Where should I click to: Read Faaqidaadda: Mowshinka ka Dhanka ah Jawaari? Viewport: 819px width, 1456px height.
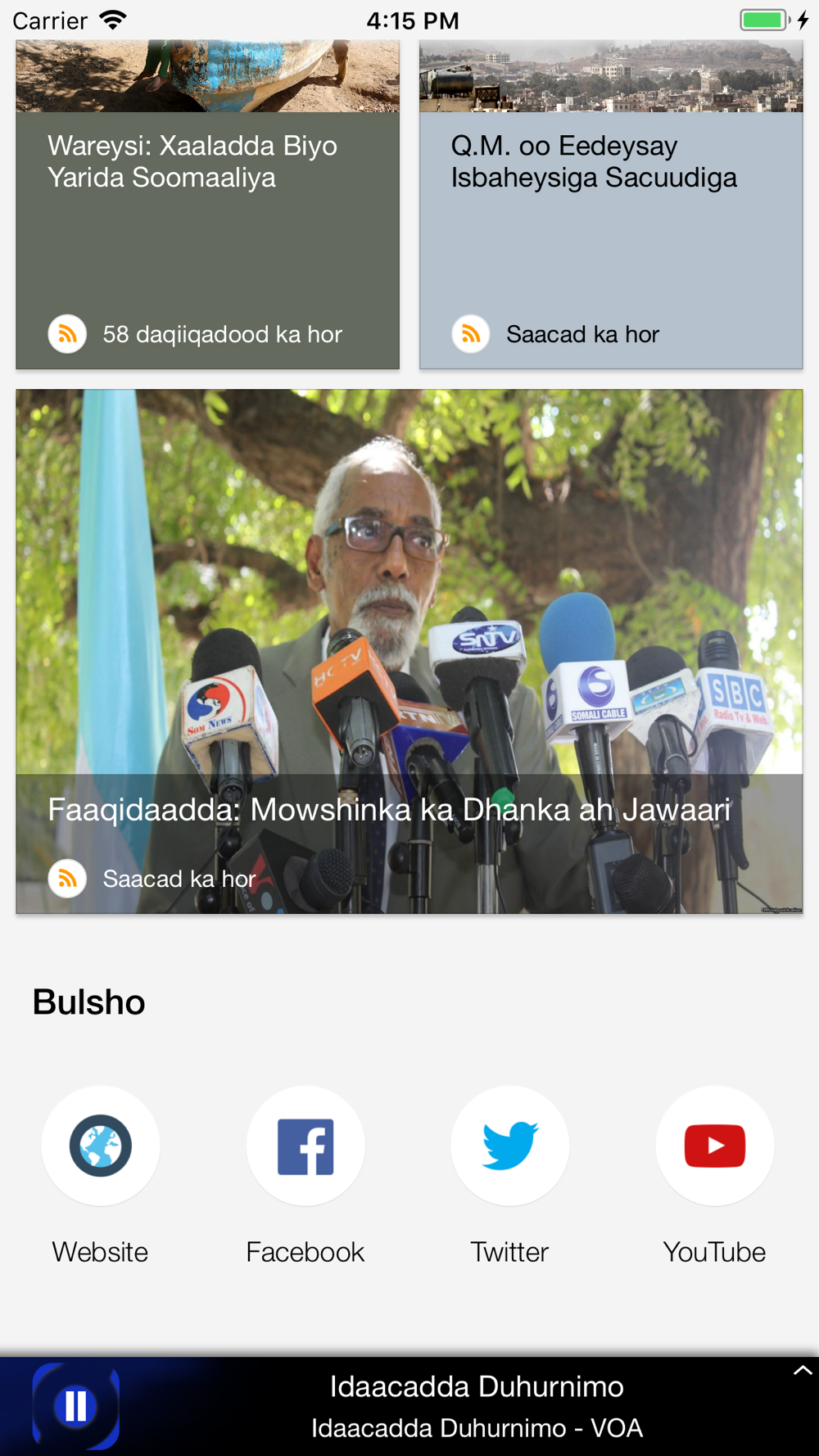click(409, 651)
